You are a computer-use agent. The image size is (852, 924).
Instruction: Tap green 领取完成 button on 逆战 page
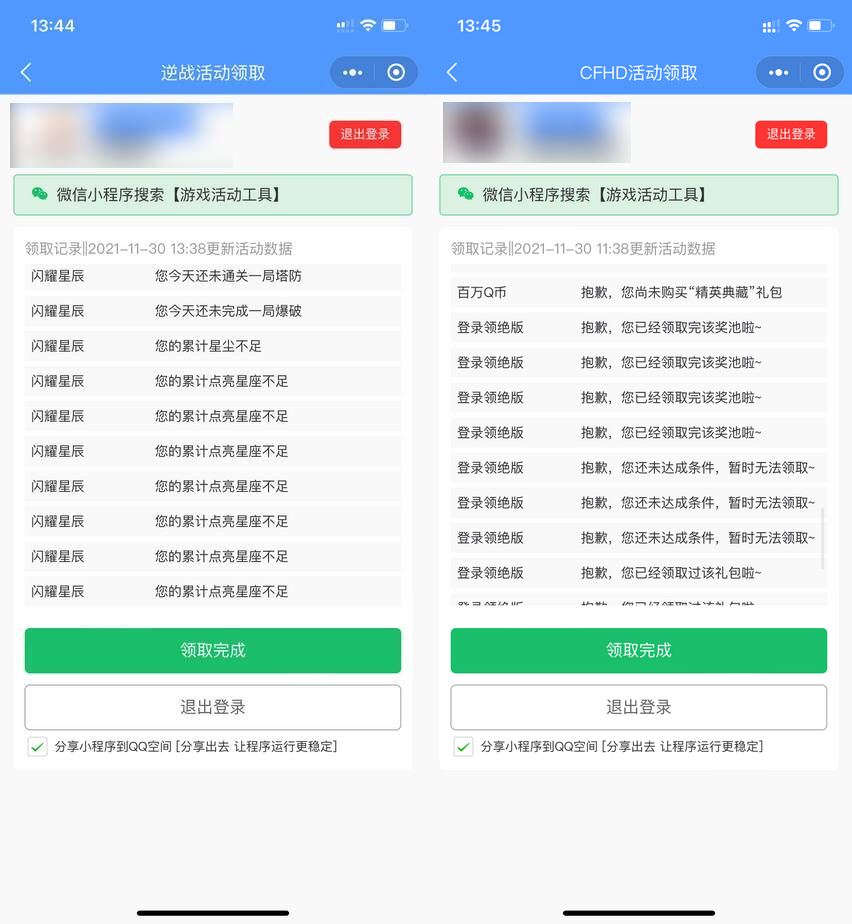[x=213, y=650]
